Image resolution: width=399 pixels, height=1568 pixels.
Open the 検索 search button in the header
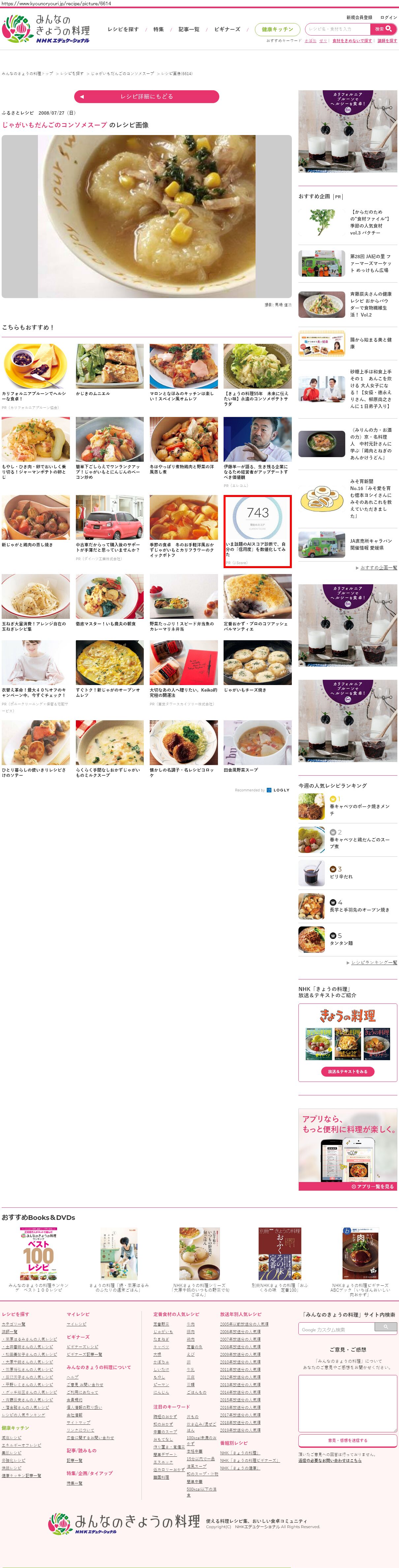click(383, 29)
